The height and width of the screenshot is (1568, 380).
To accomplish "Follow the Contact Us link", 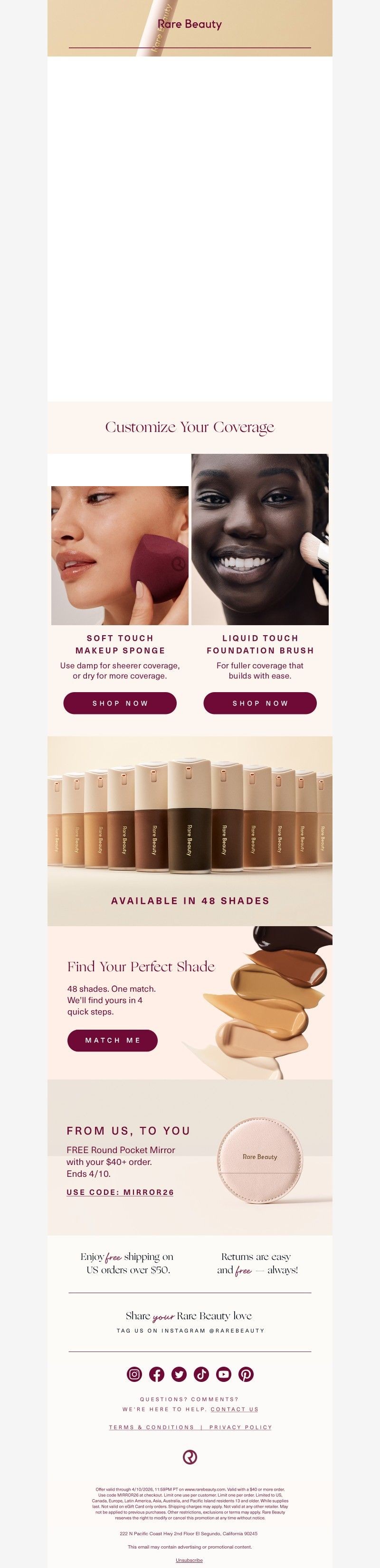I will pos(235,1409).
